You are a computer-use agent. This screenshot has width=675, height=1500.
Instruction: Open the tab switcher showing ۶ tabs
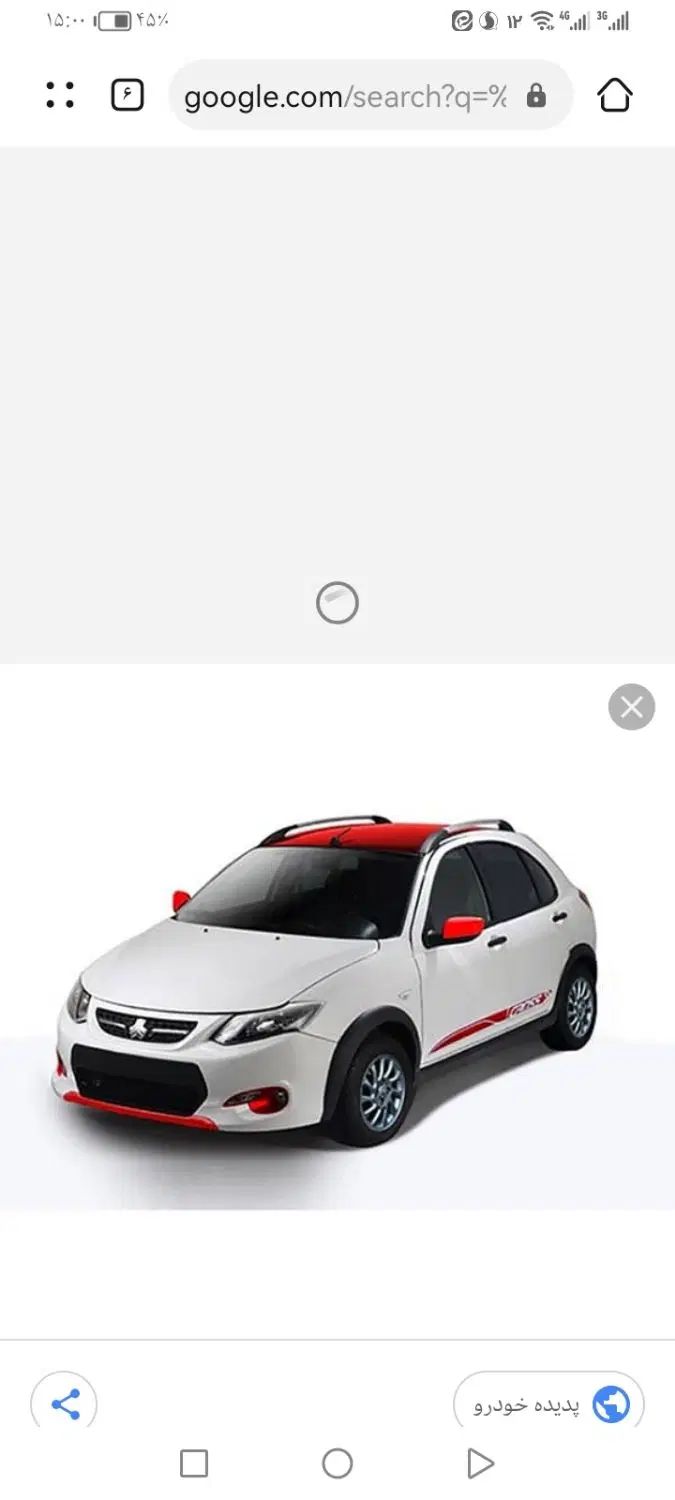tap(127, 95)
